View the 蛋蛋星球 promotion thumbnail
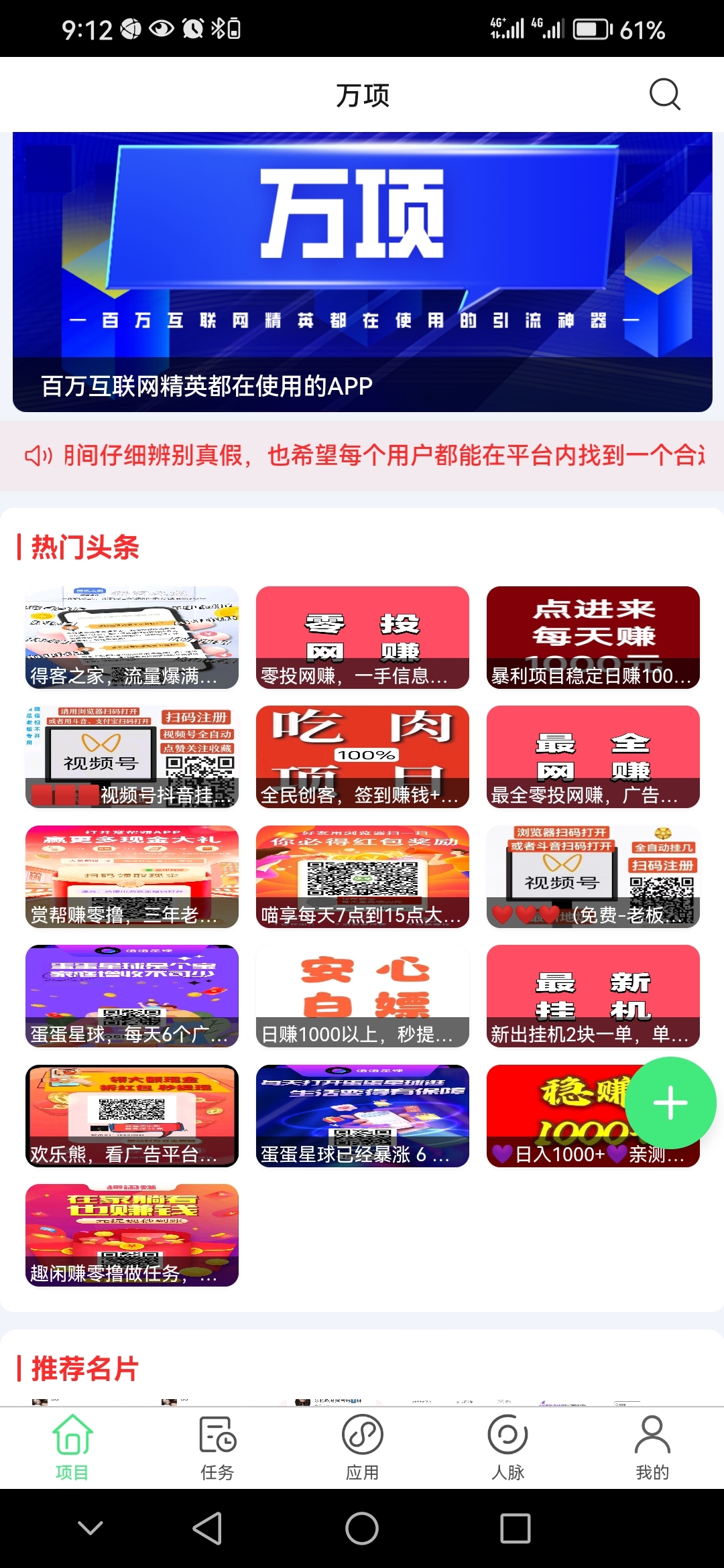 [131, 996]
